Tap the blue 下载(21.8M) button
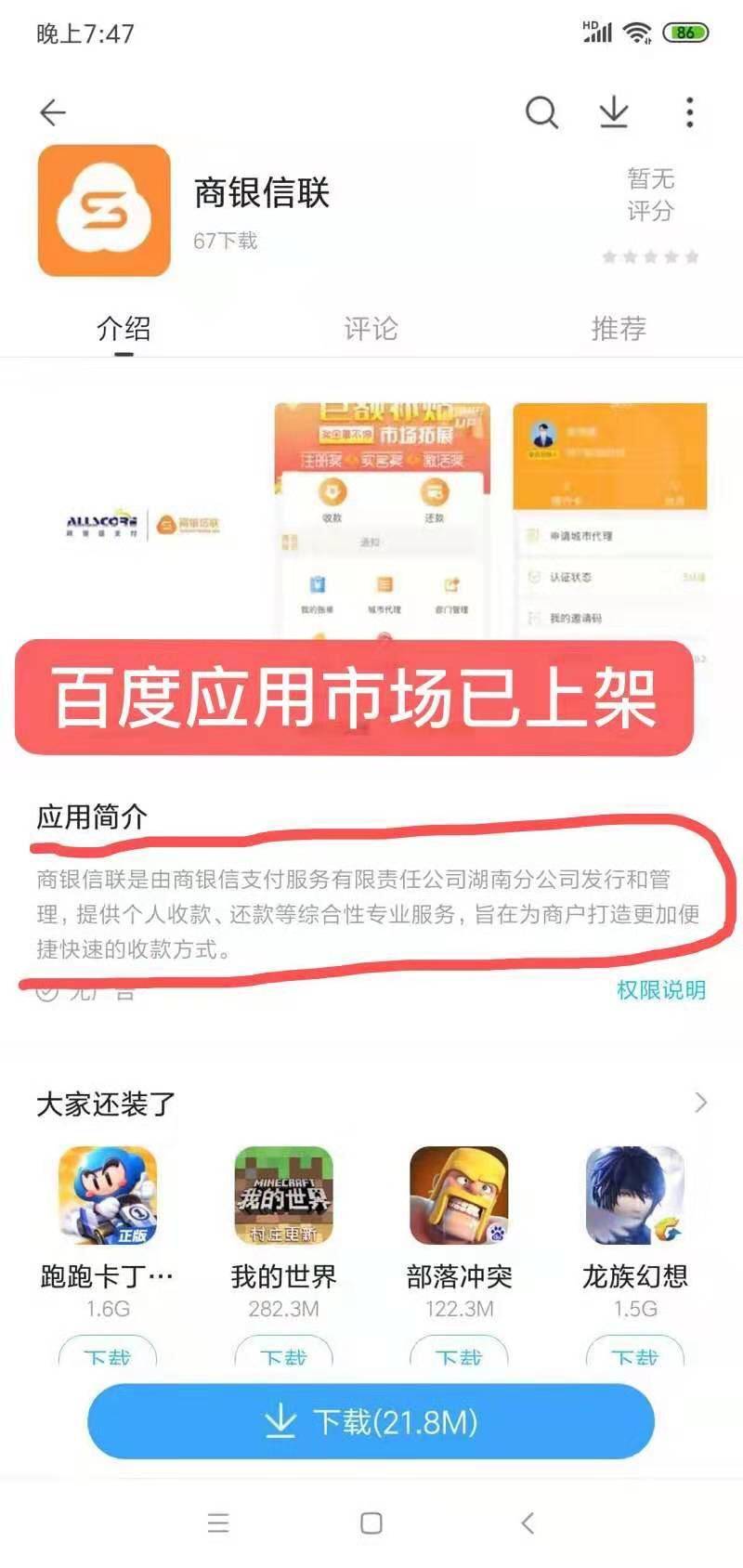 tap(371, 1421)
